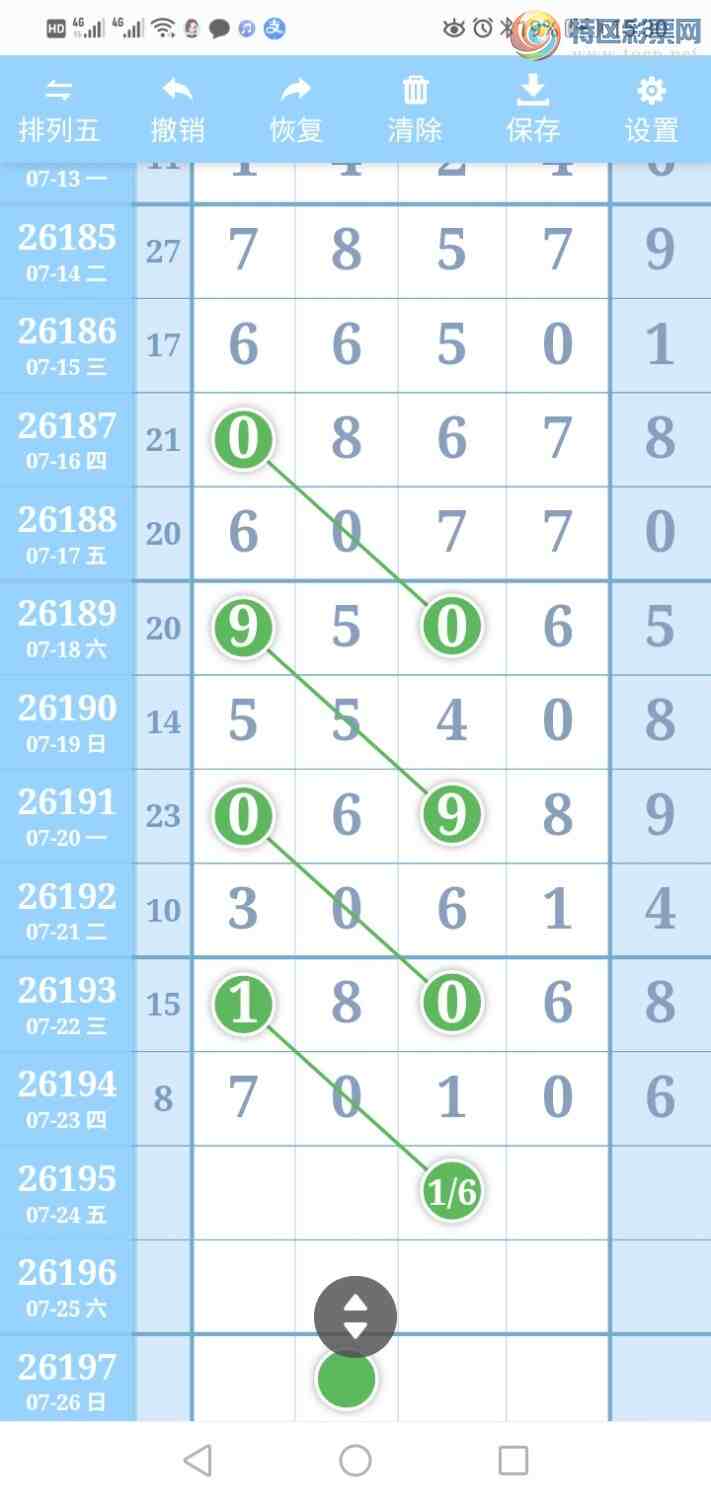Image resolution: width=711 pixels, height=1500 pixels.
Task: Save the chart with 保存
Action: (x=532, y=111)
